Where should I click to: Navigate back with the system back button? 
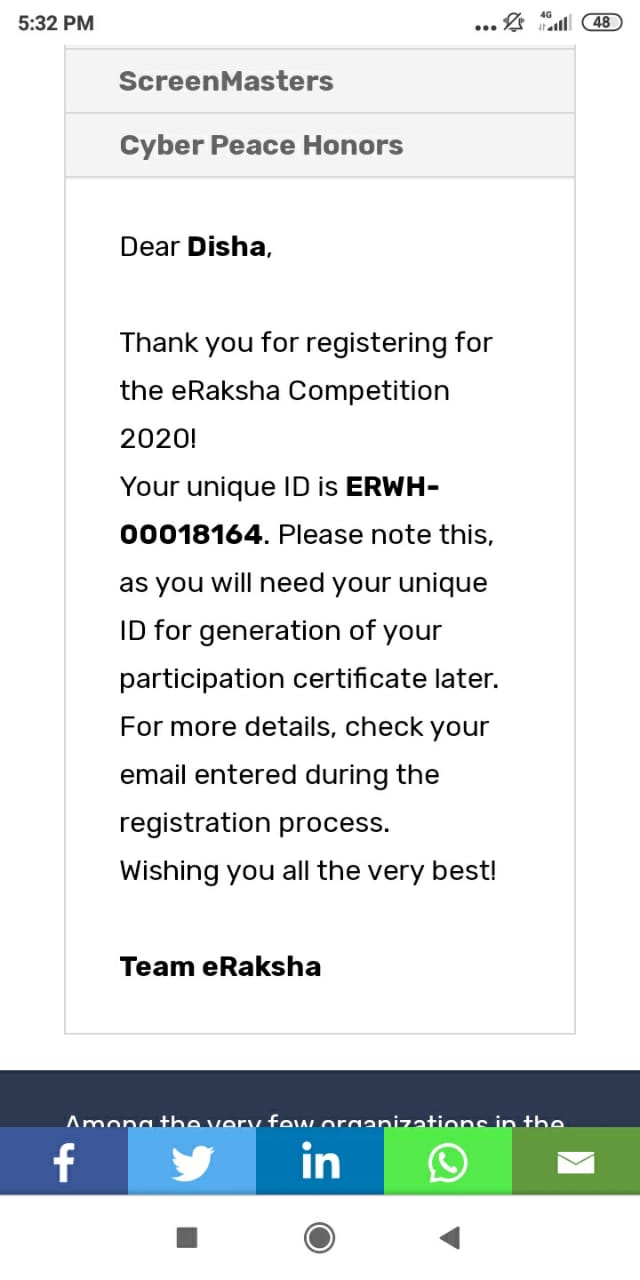click(450, 1238)
